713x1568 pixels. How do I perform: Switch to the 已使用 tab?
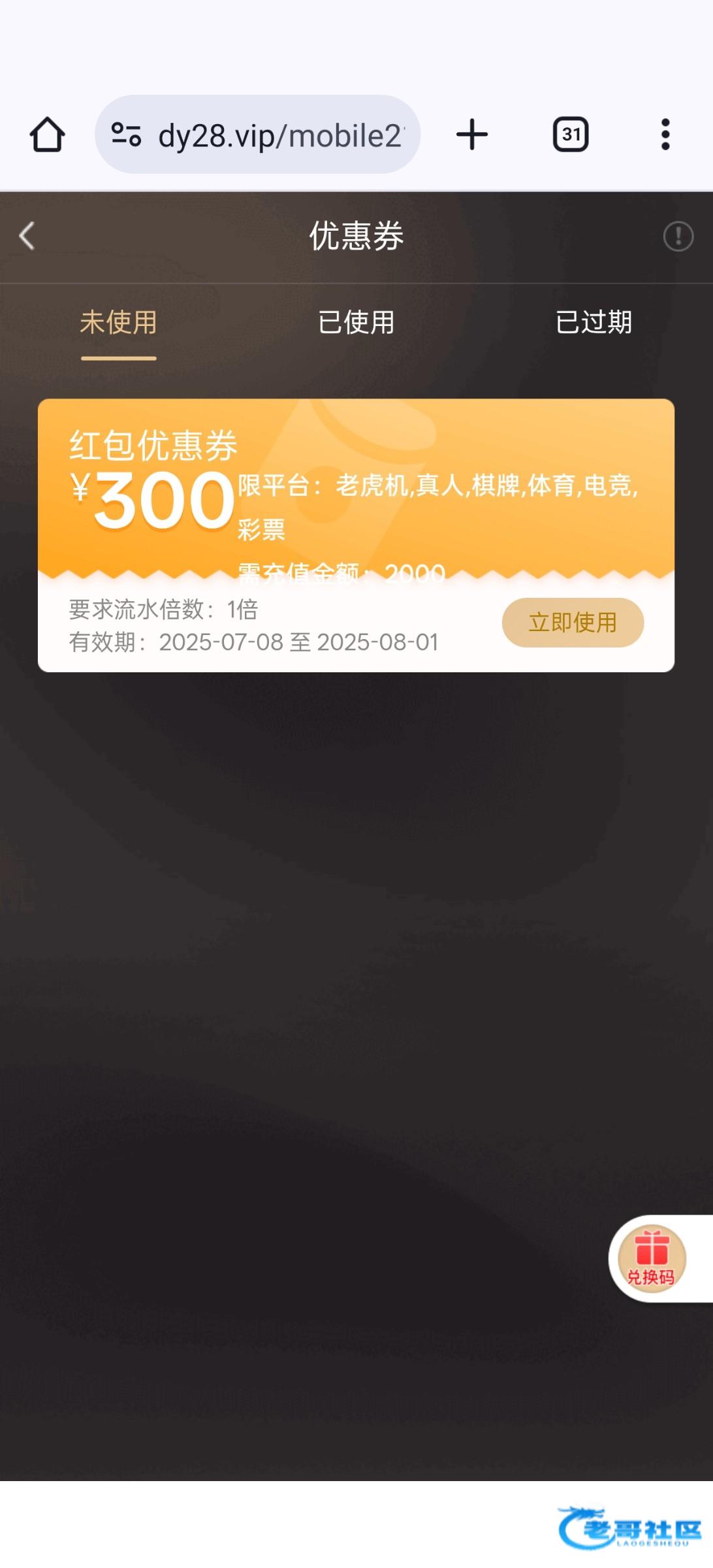(x=356, y=323)
